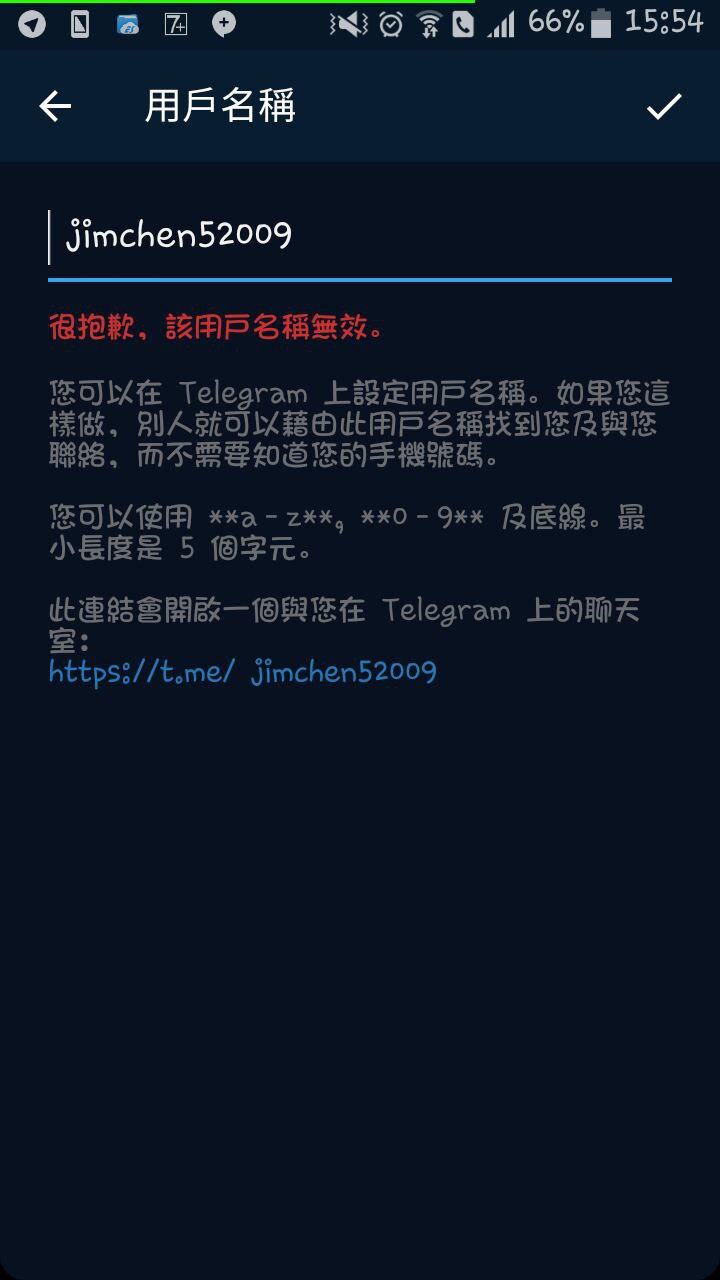Screen dimensions: 720x1280
Task: Focus the jimchen52009 username field
Action: pyautogui.click(x=358, y=237)
